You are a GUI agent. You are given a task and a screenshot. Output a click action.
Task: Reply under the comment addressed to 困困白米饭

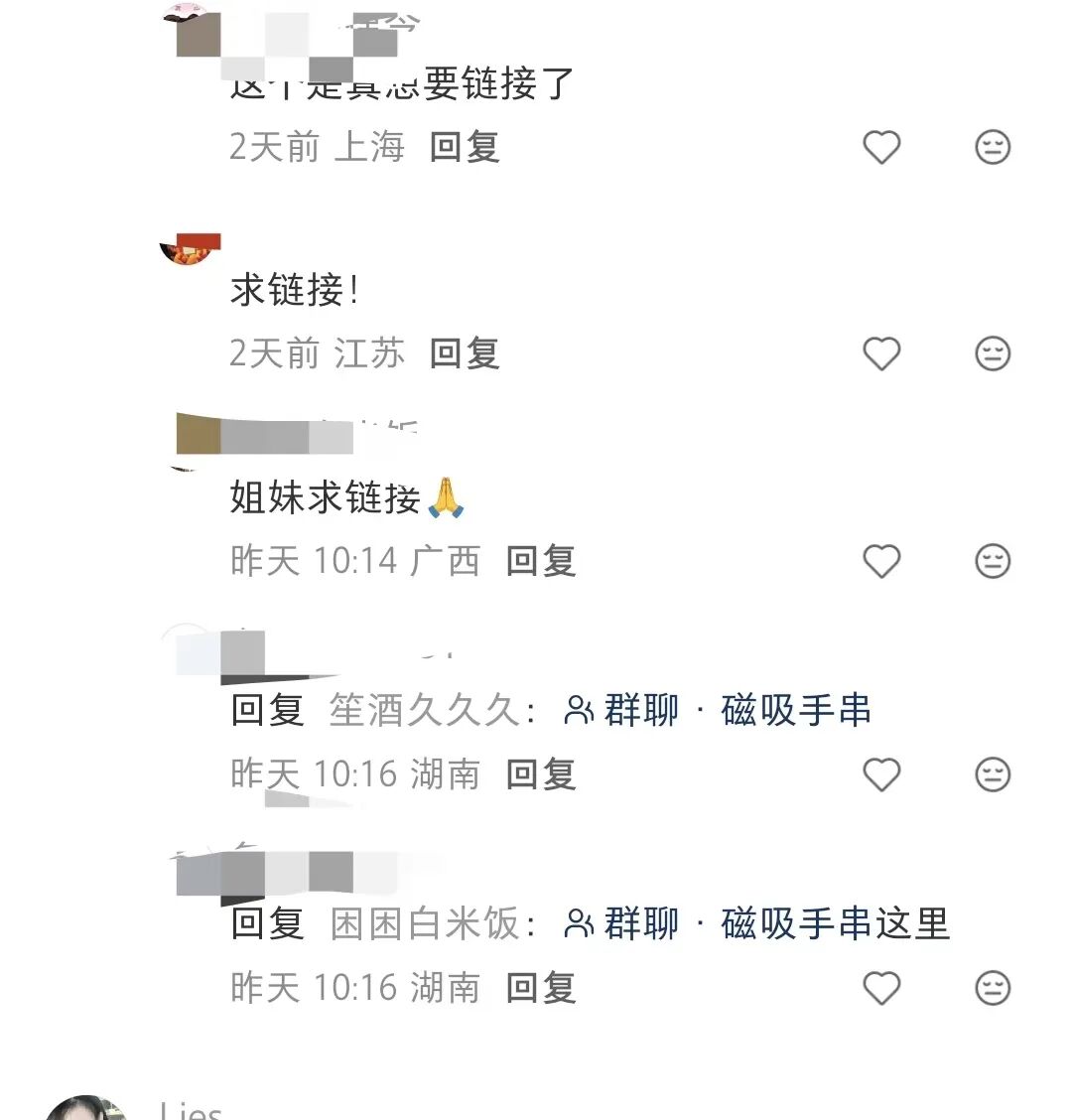click(x=541, y=988)
